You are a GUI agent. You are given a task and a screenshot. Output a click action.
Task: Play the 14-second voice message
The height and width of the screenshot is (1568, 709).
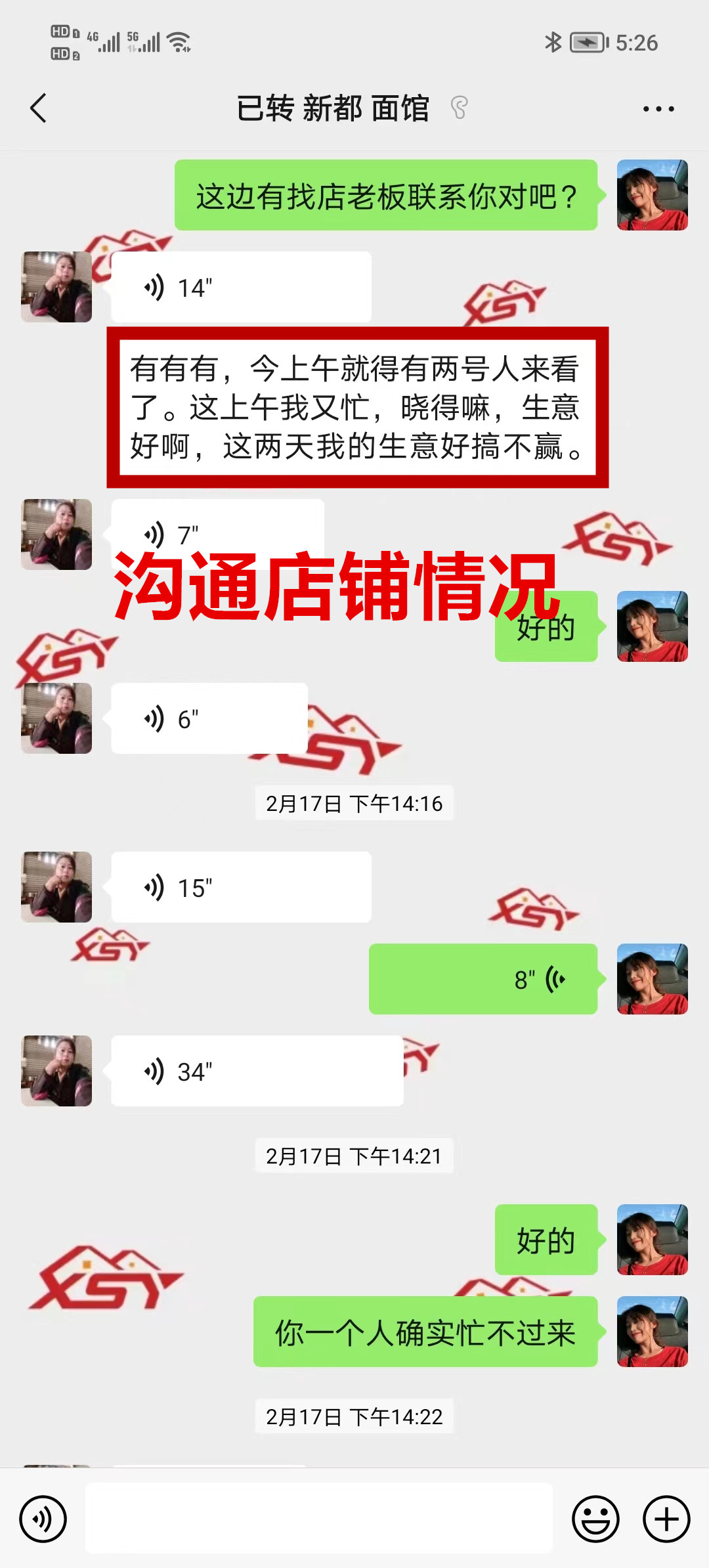tap(240, 288)
